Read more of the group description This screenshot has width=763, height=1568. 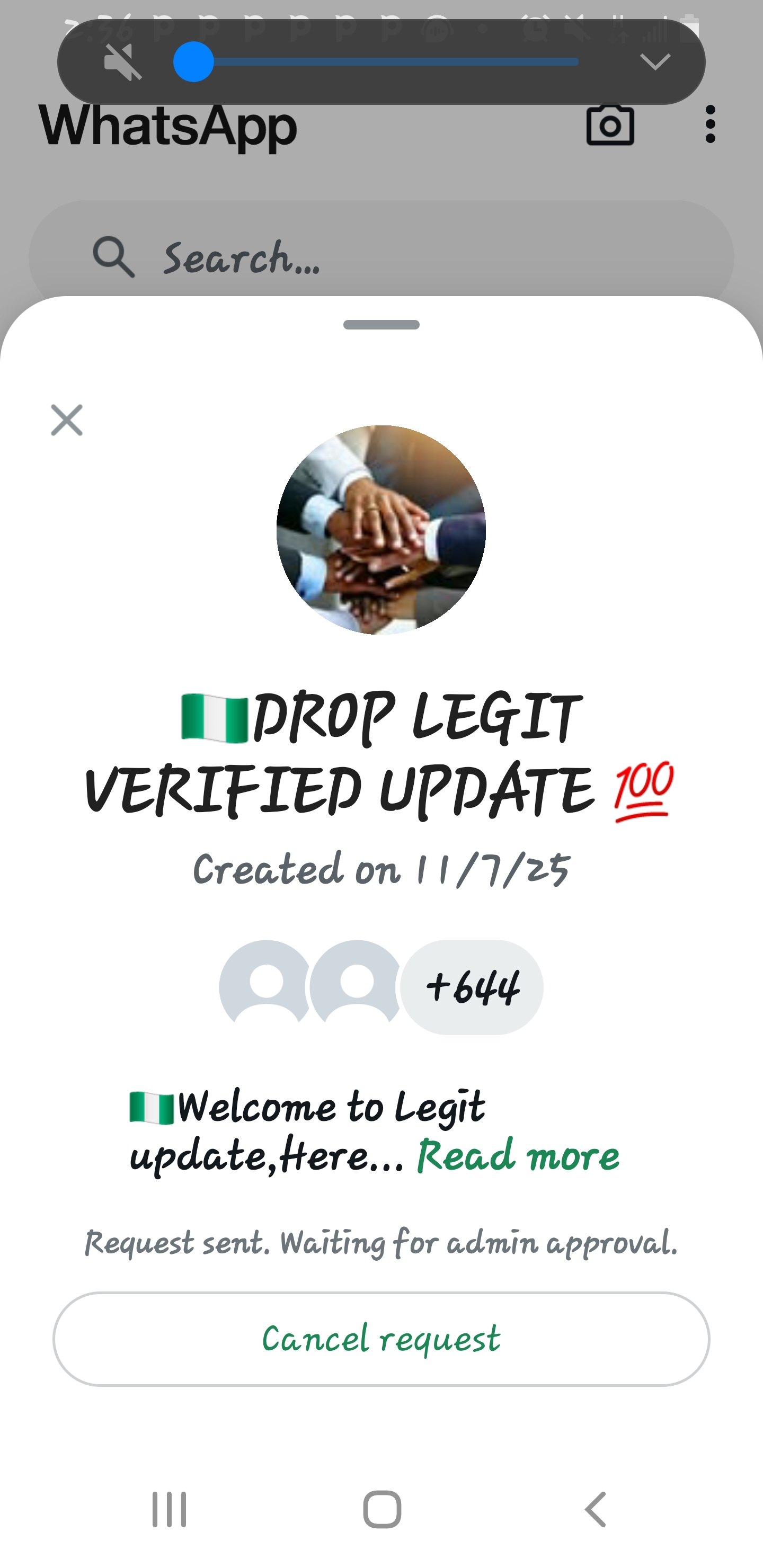(518, 1155)
